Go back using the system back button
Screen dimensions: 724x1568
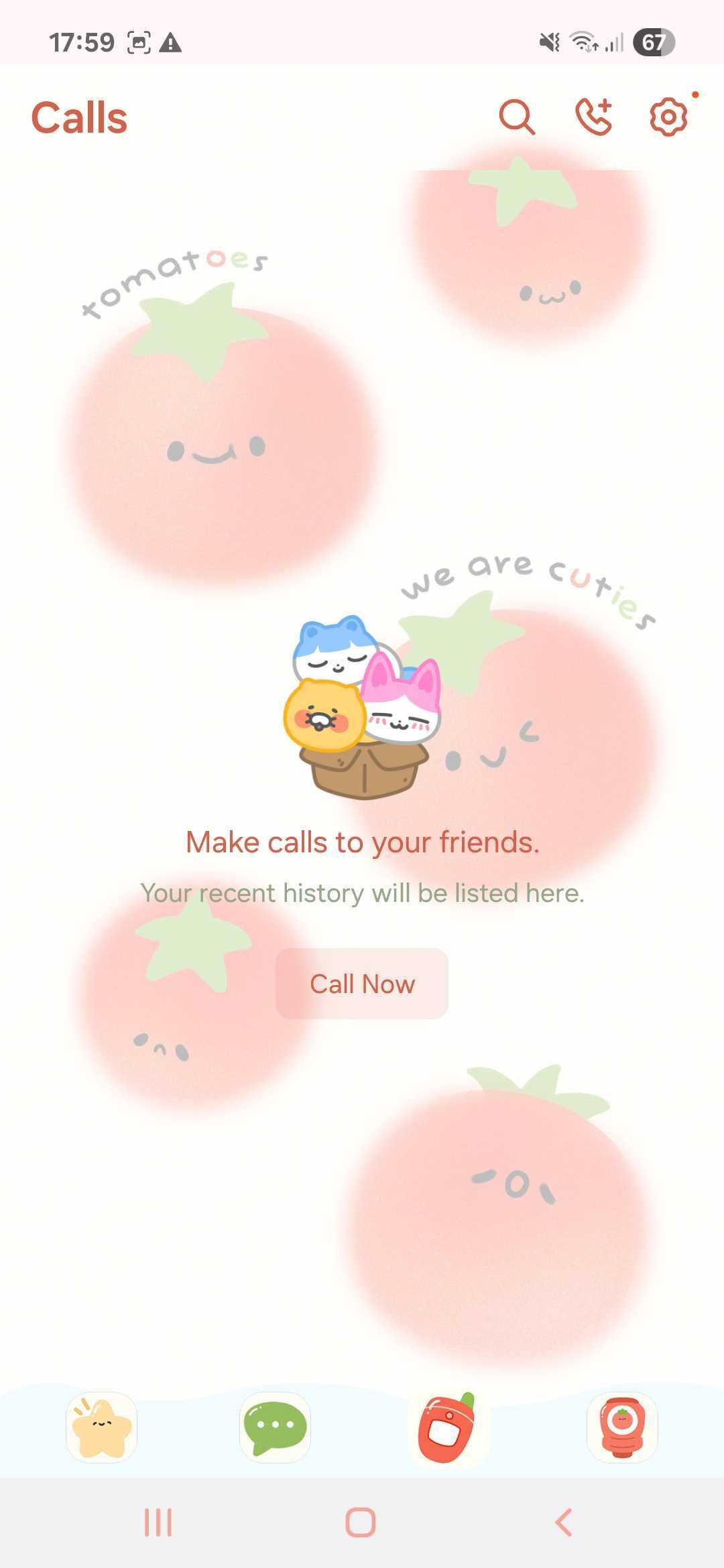coord(564,1522)
